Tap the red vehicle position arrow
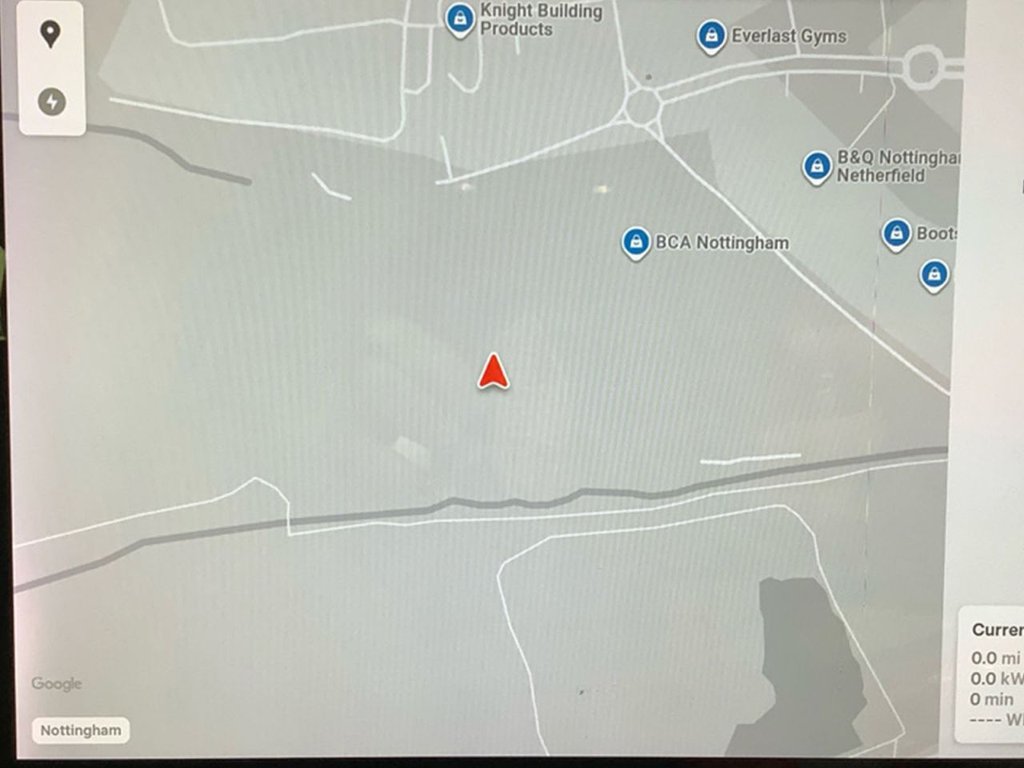The image size is (1024, 768). pyautogui.click(x=493, y=371)
